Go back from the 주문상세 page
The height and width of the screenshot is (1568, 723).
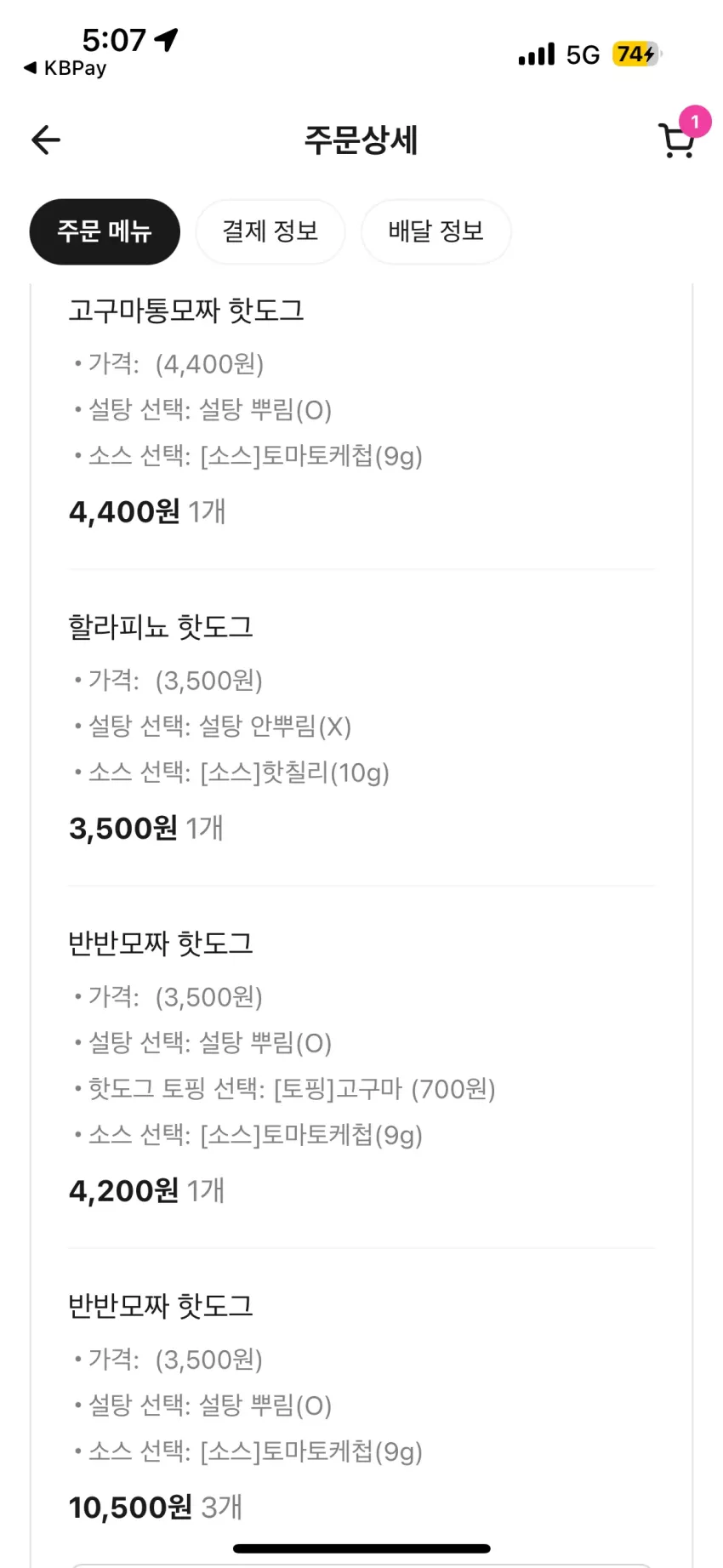(46, 140)
